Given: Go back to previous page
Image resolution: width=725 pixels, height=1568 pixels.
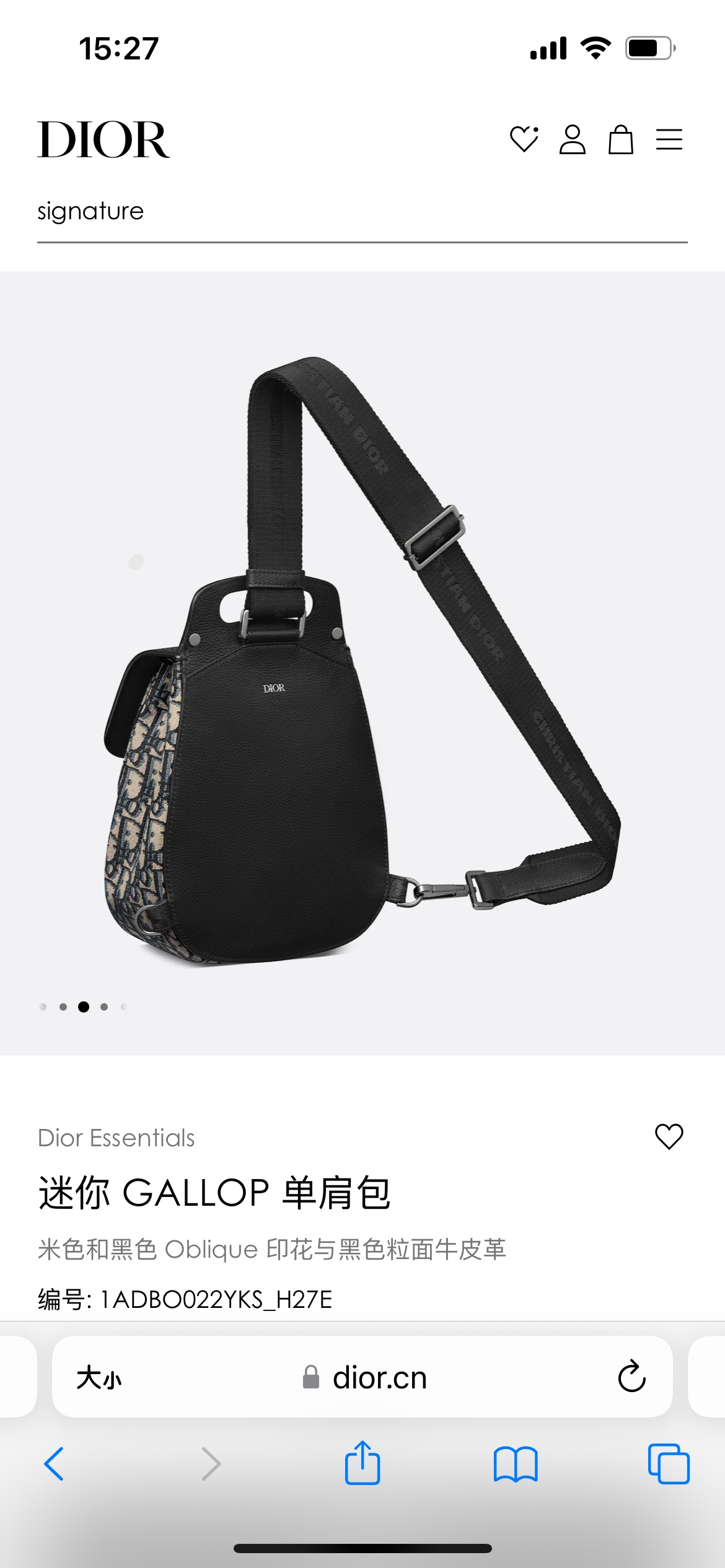Looking at the screenshot, I should 55,1464.
